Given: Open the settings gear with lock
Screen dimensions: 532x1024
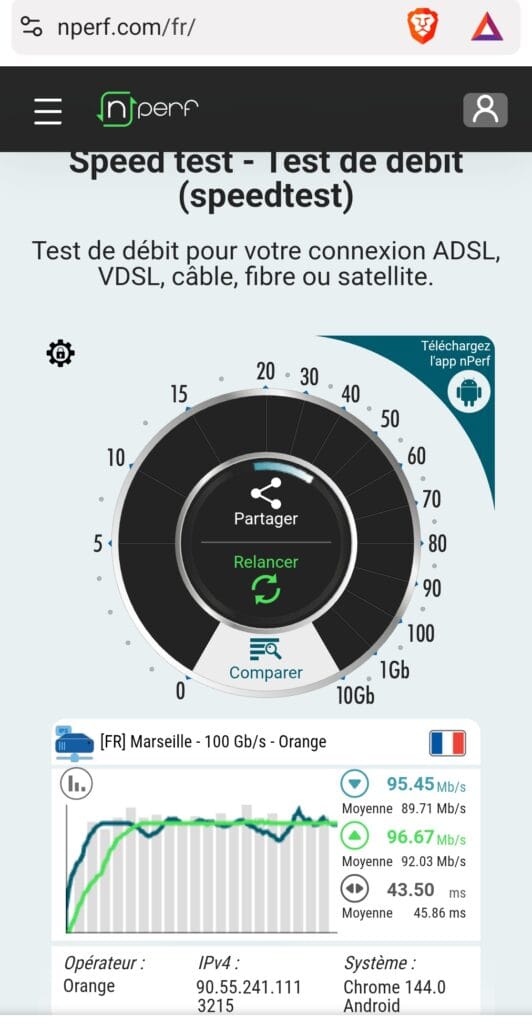Looking at the screenshot, I should [60, 353].
